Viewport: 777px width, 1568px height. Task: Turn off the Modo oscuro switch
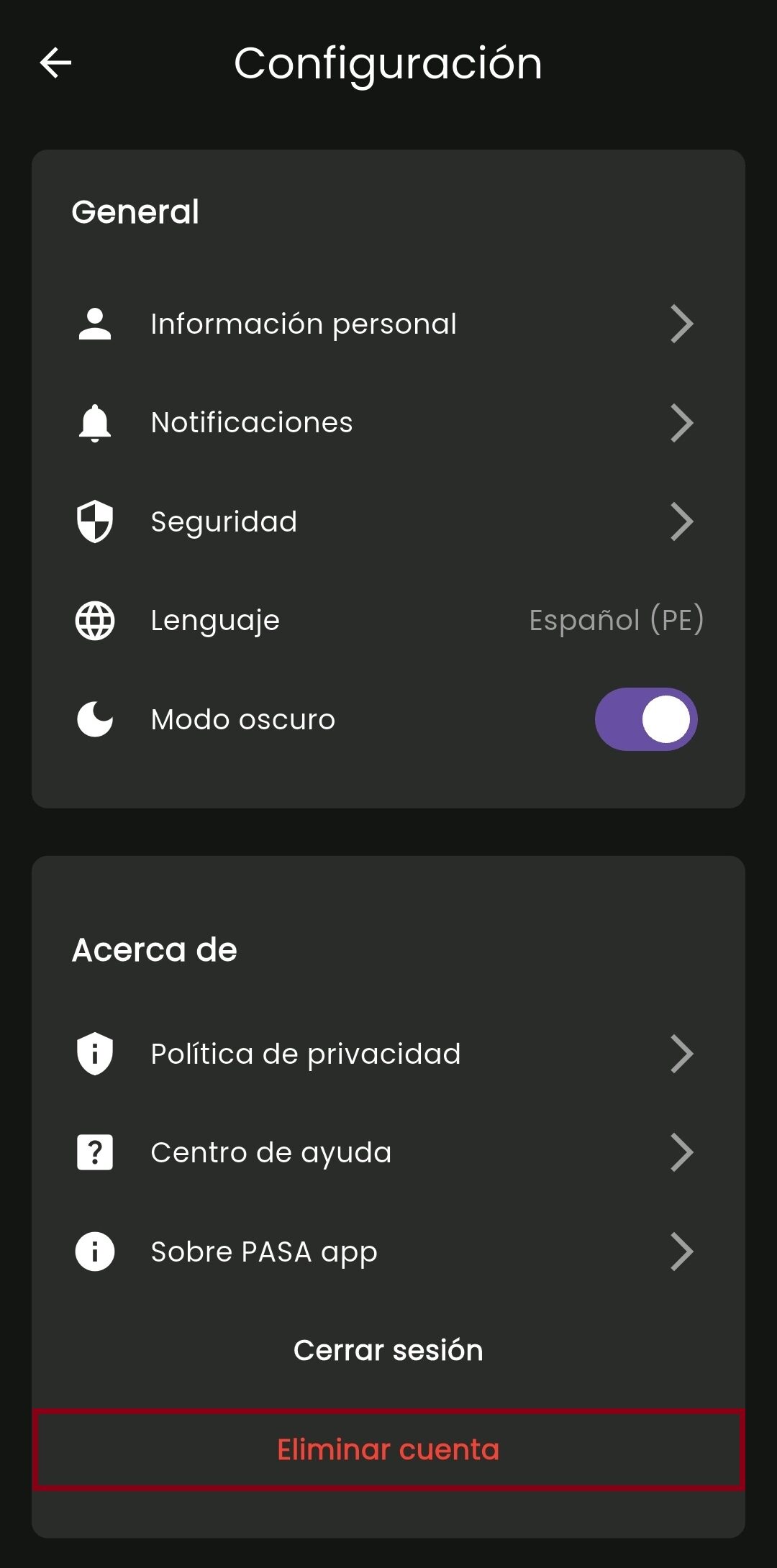tap(645, 719)
